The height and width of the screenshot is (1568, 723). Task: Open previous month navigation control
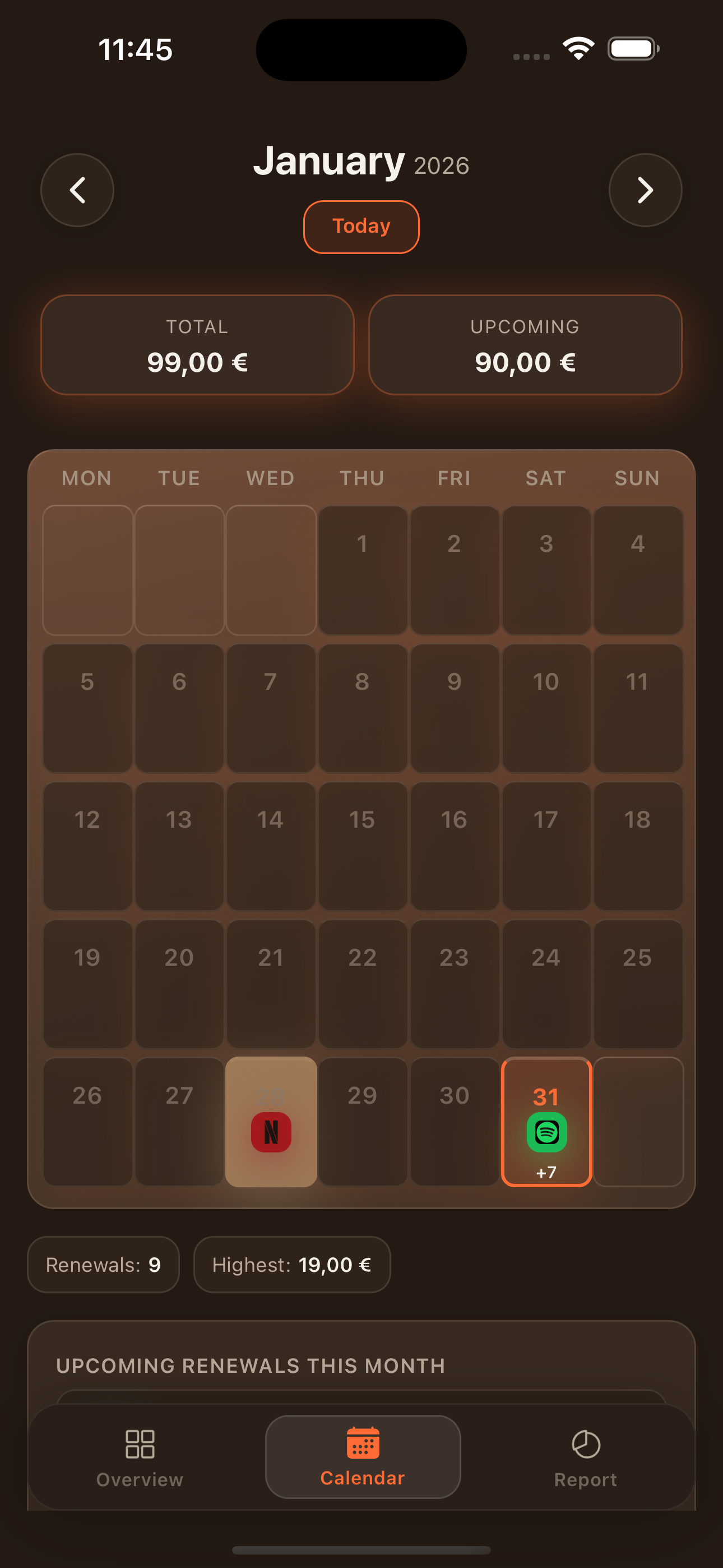(x=77, y=190)
